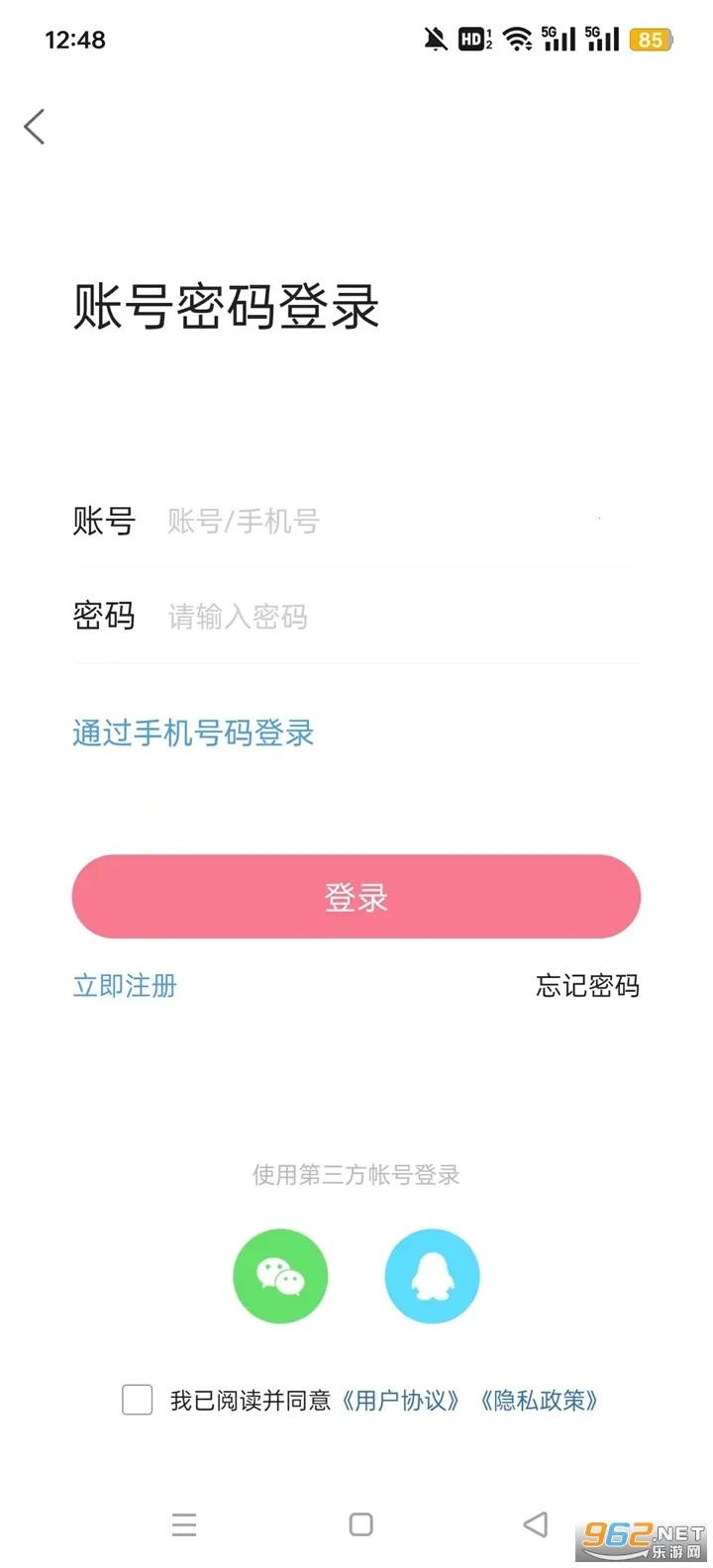Tap the Wi-Fi icon in status bar

point(519,39)
